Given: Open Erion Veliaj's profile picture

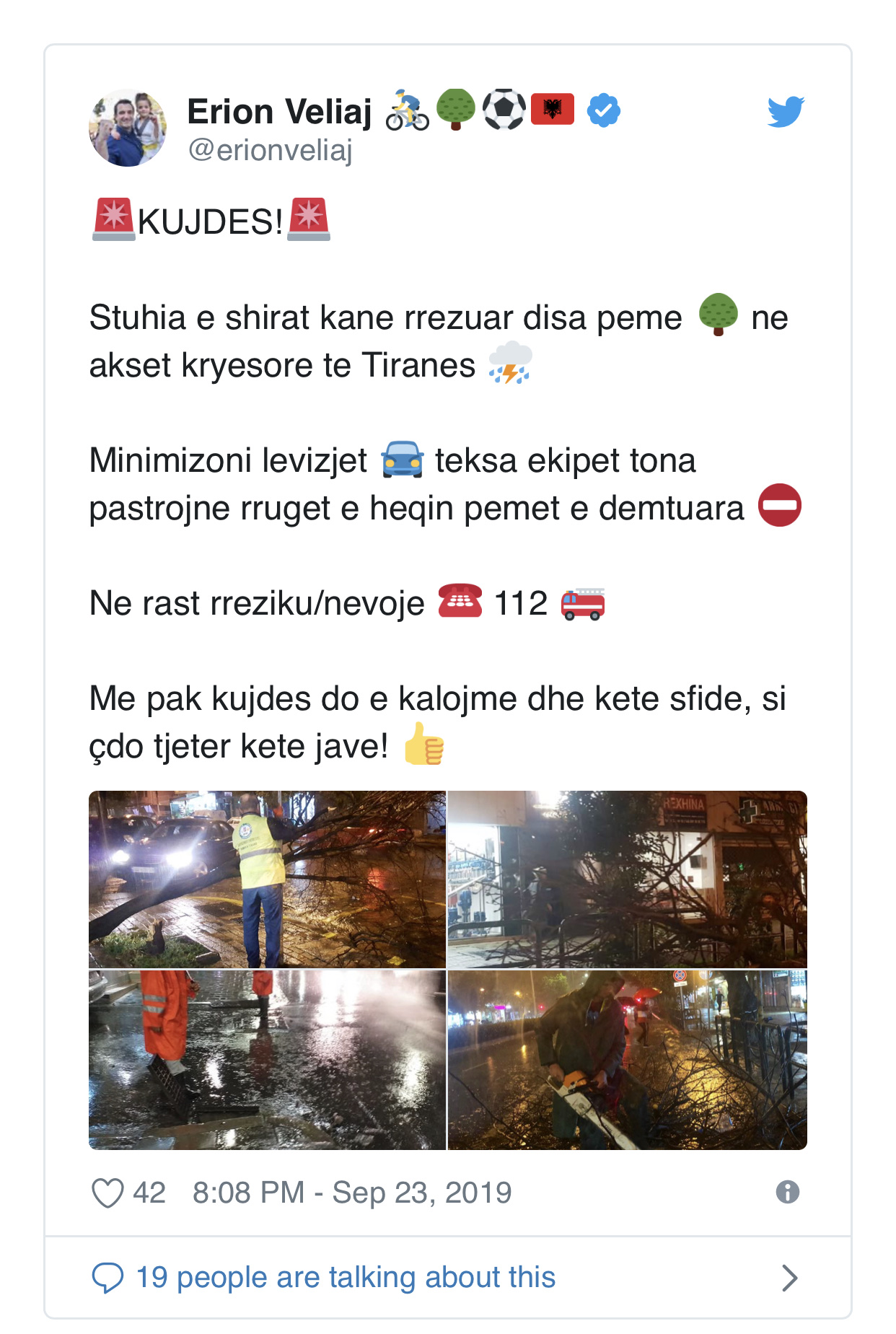Looking at the screenshot, I should pos(128,128).
